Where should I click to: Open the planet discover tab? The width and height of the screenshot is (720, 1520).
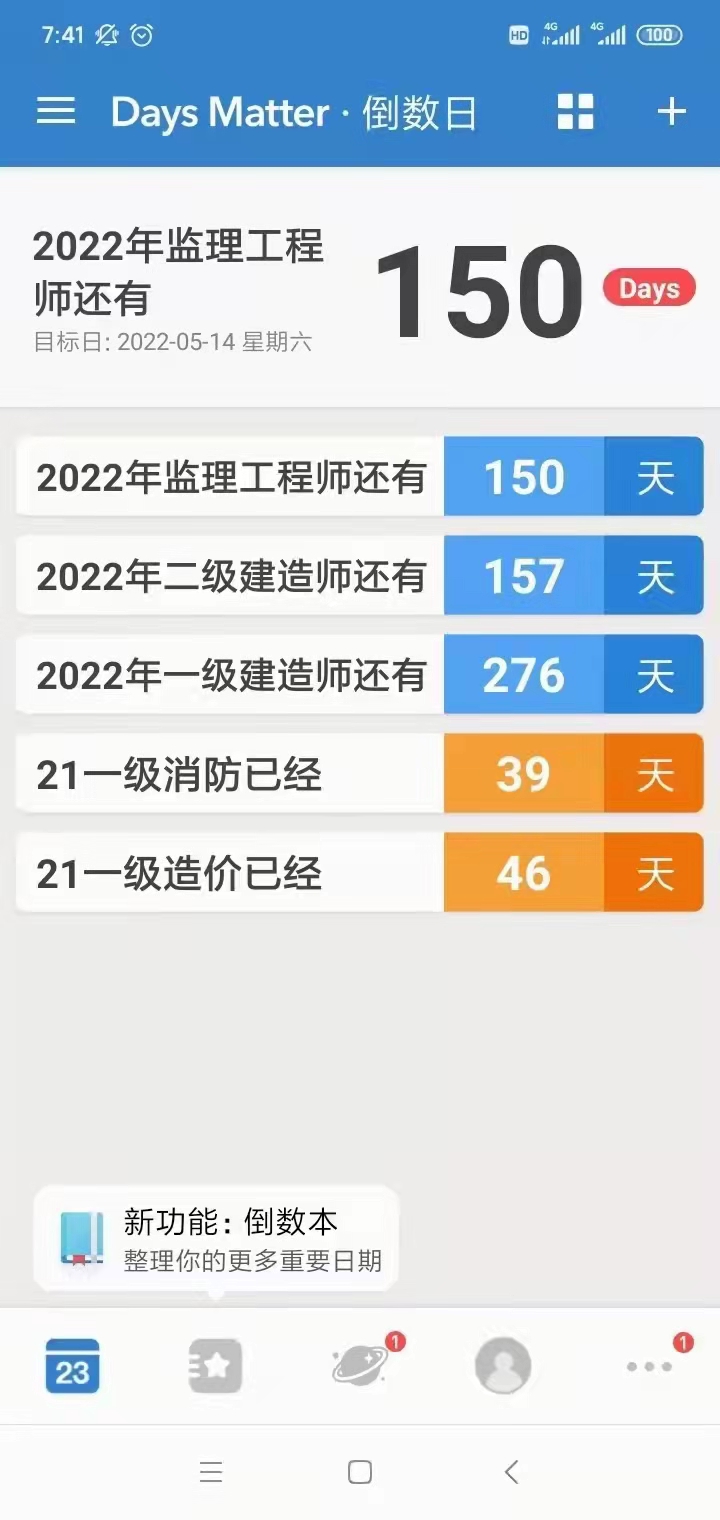(361, 1366)
